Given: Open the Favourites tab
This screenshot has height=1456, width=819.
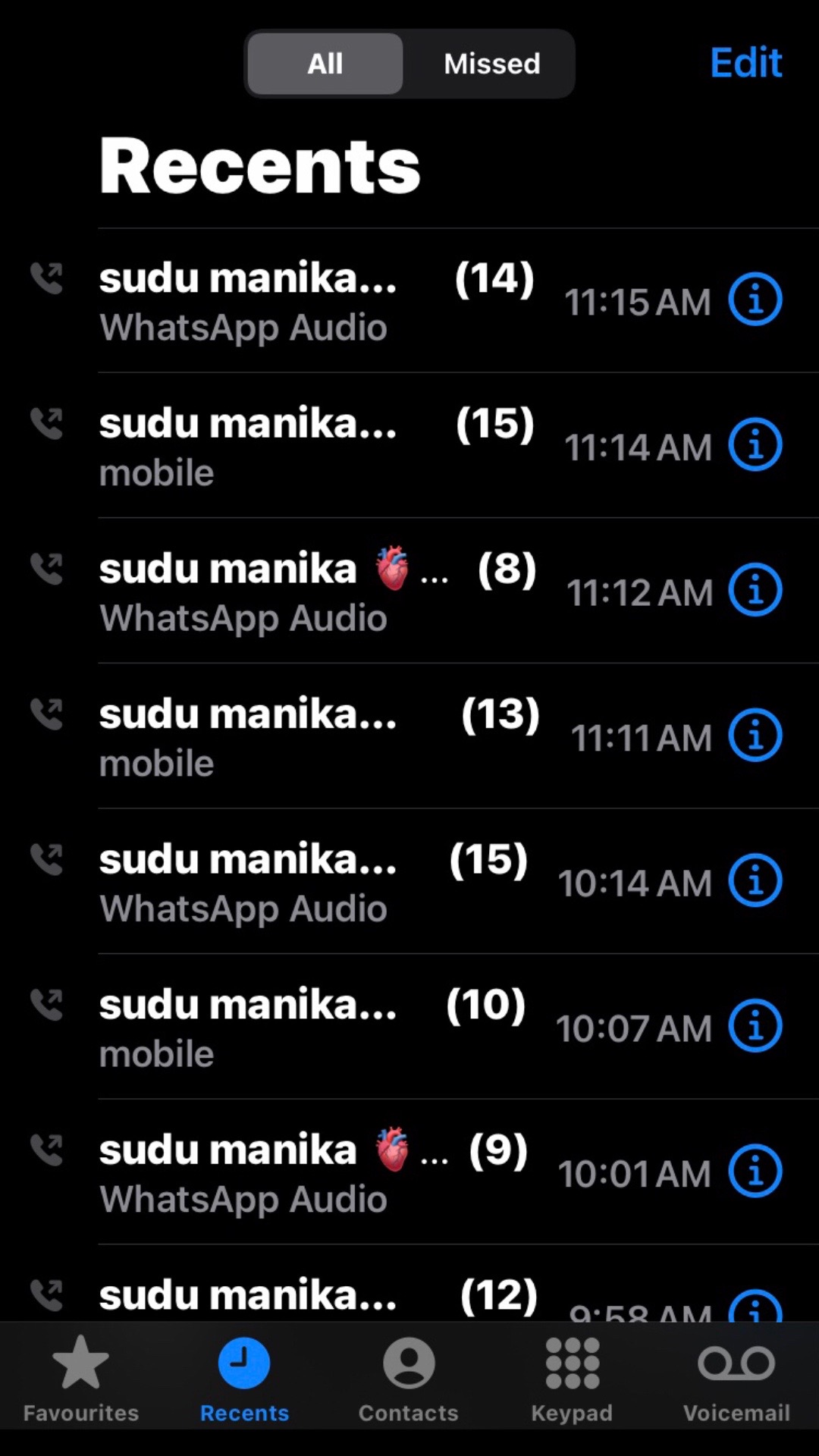Looking at the screenshot, I should pyautogui.click(x=81, y=1380).
